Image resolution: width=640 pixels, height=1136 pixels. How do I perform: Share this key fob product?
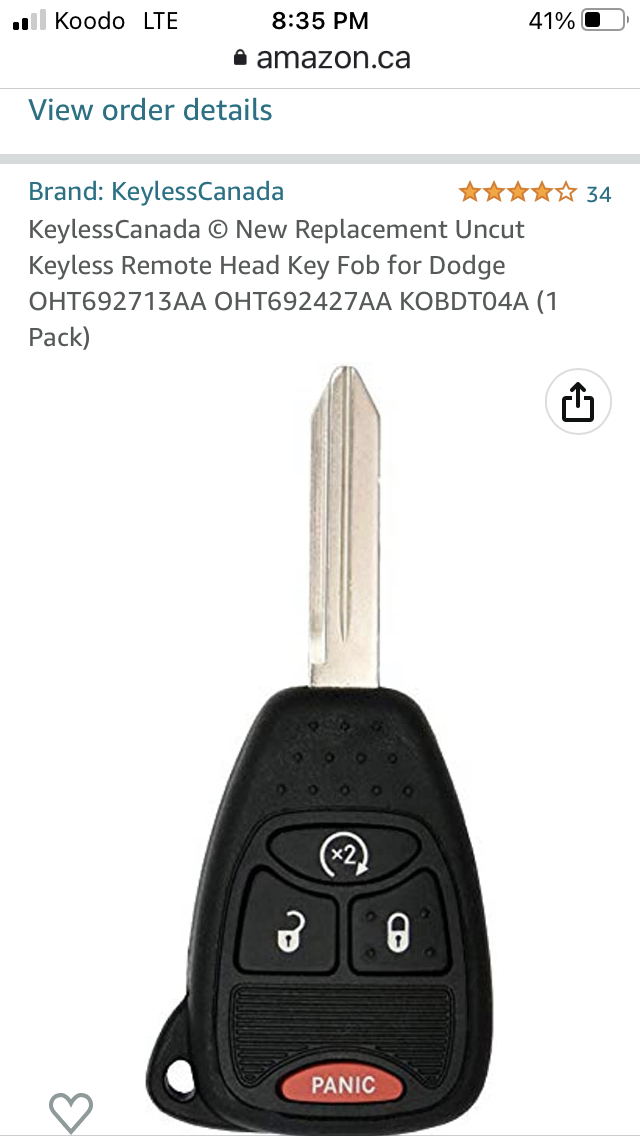[x=578, y=403]
